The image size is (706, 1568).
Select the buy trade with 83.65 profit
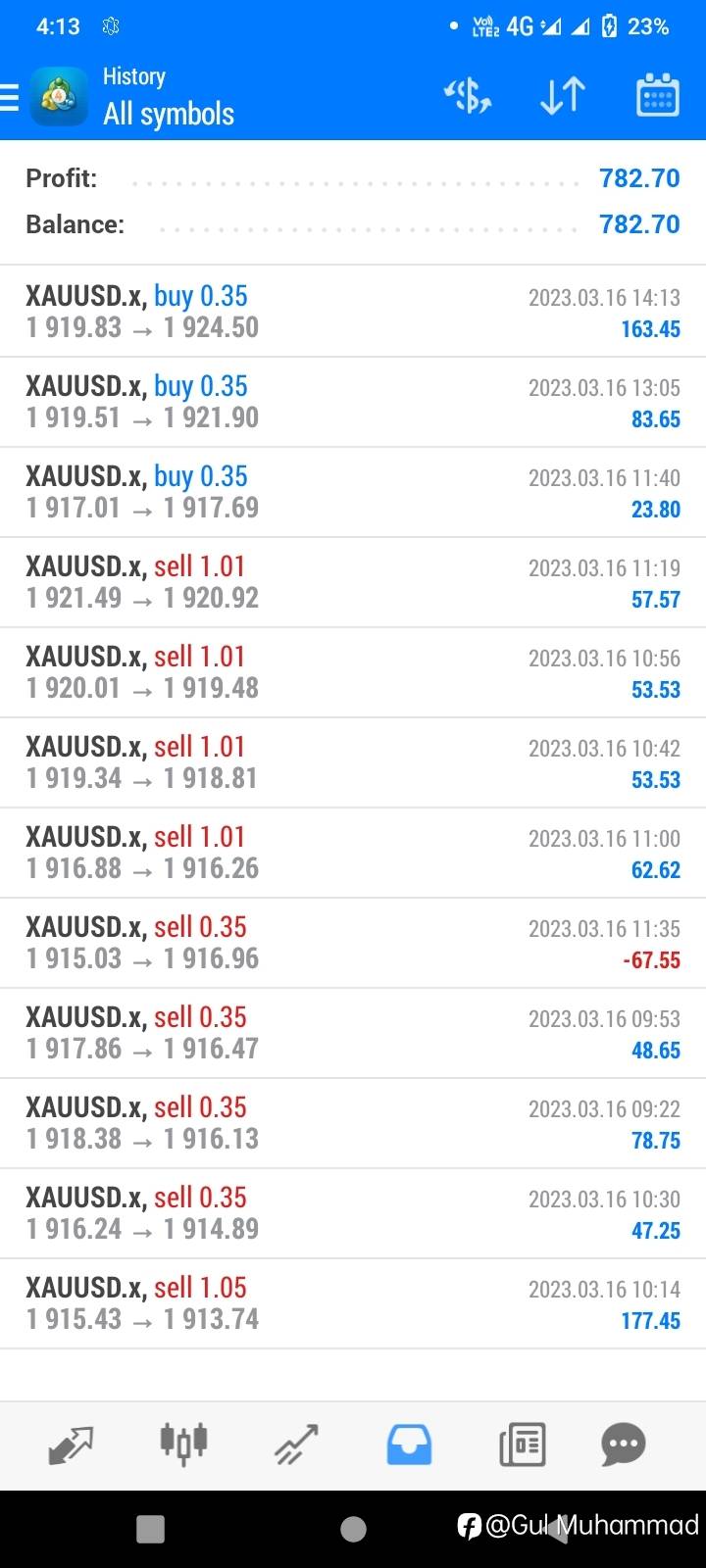353,402
